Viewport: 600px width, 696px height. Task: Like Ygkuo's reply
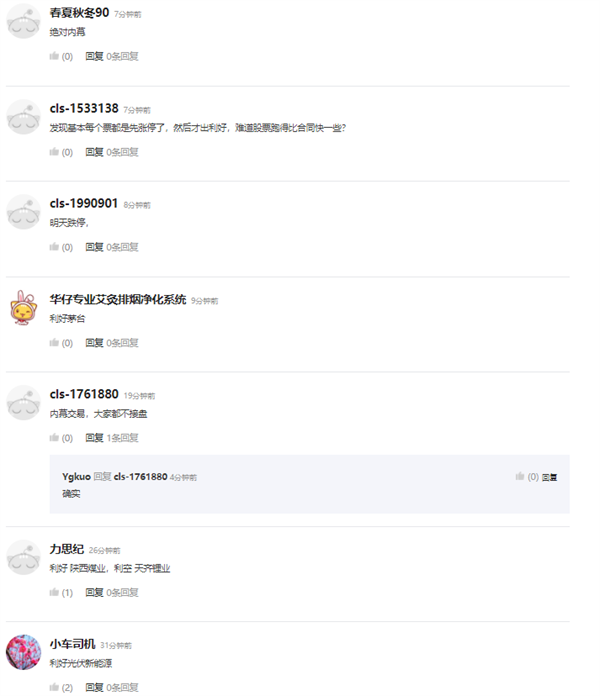520,477
